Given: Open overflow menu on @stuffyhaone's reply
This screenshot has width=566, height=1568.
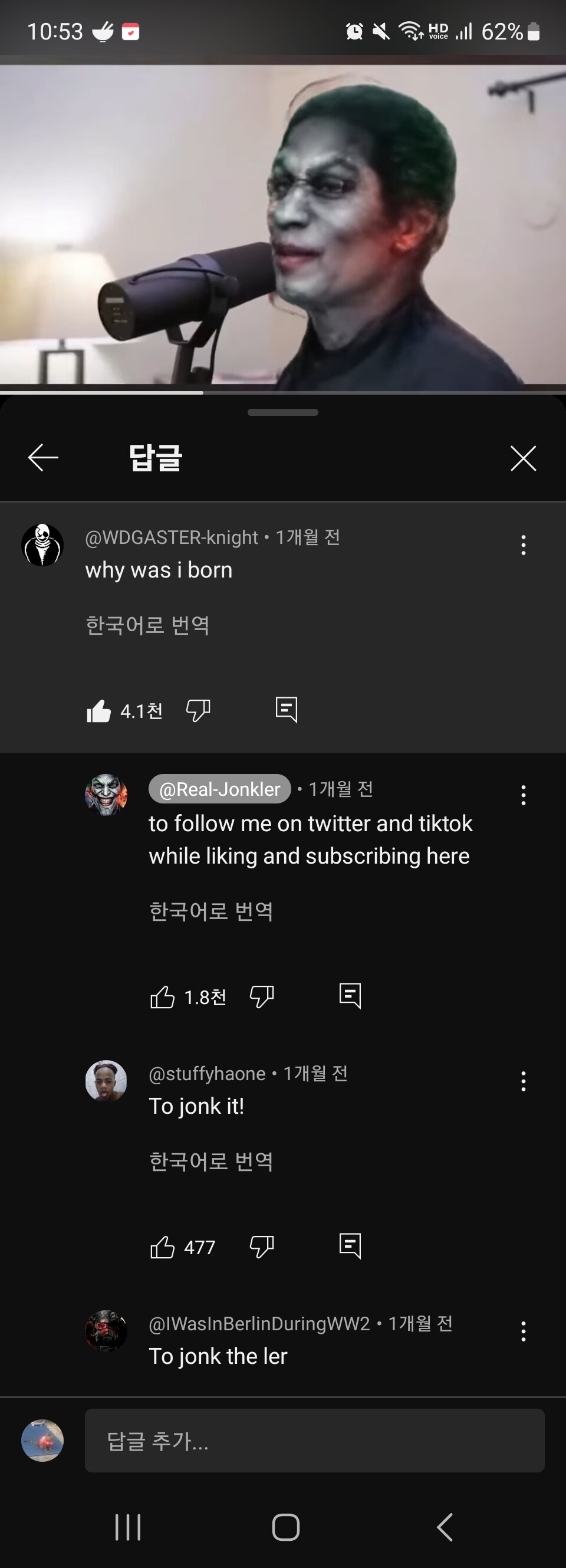Looking at the screenshot, I should [523, 1081].
